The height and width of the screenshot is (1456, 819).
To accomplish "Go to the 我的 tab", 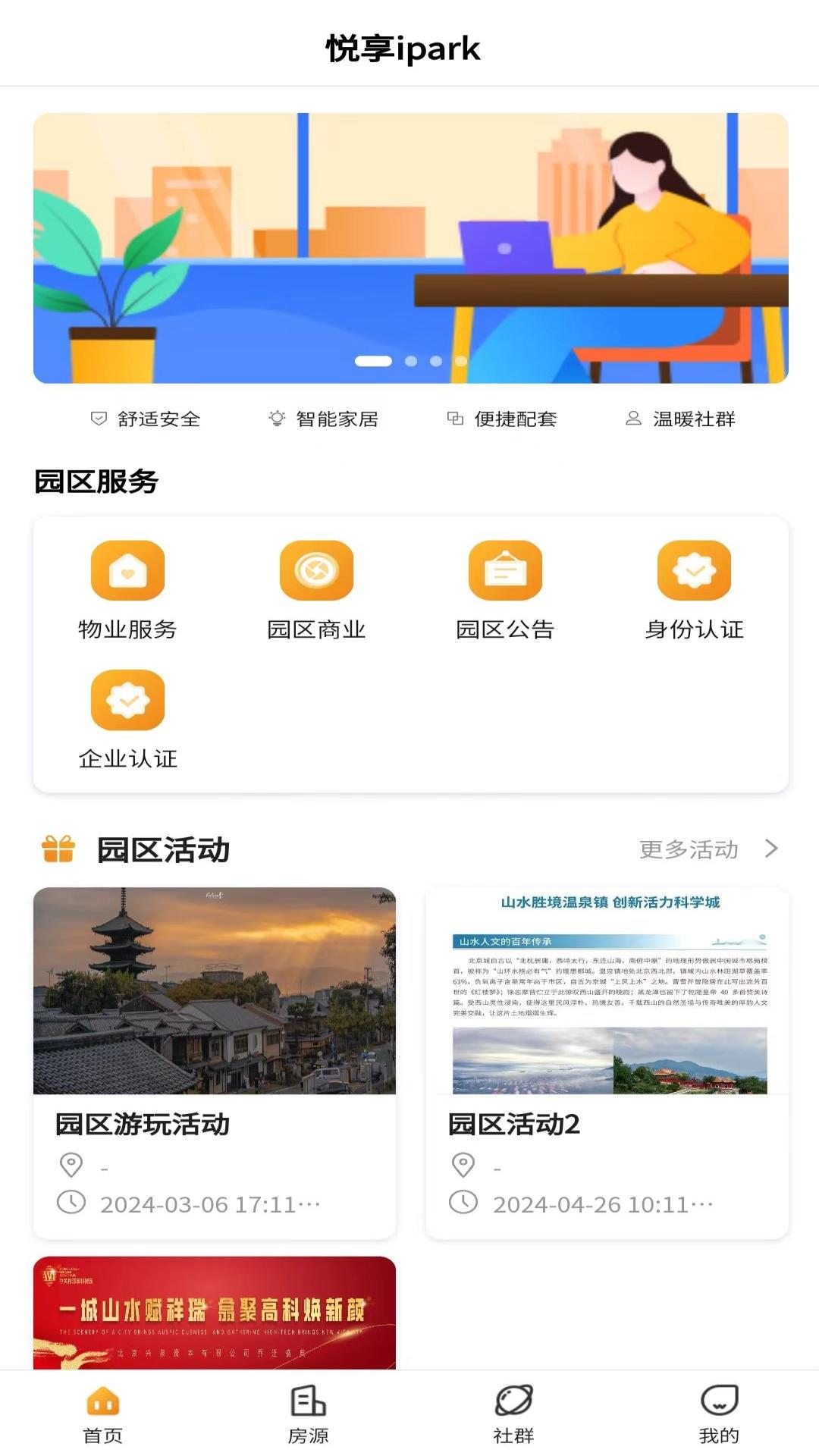I will 719,1414.
